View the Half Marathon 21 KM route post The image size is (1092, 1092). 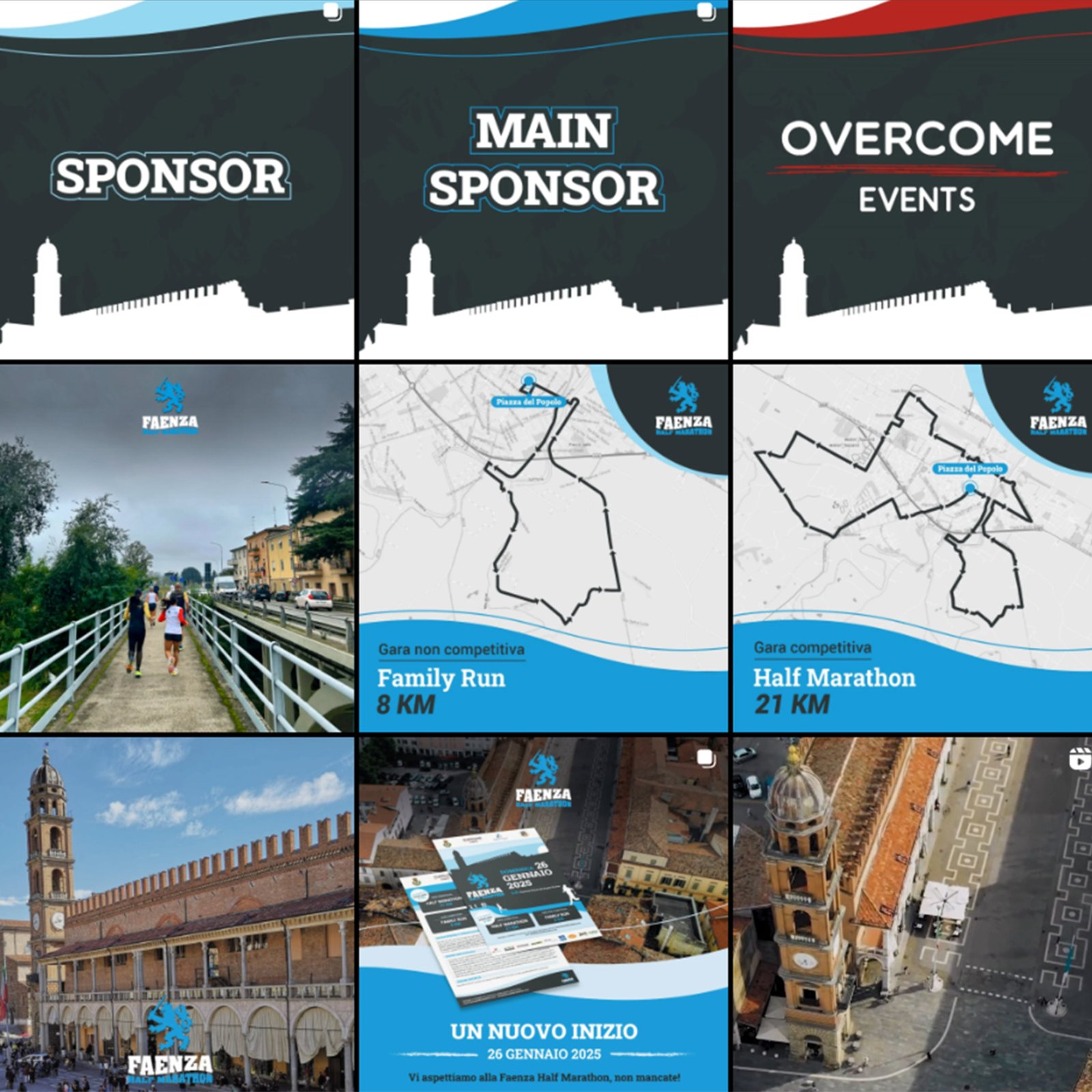click(x=913, y=547)
